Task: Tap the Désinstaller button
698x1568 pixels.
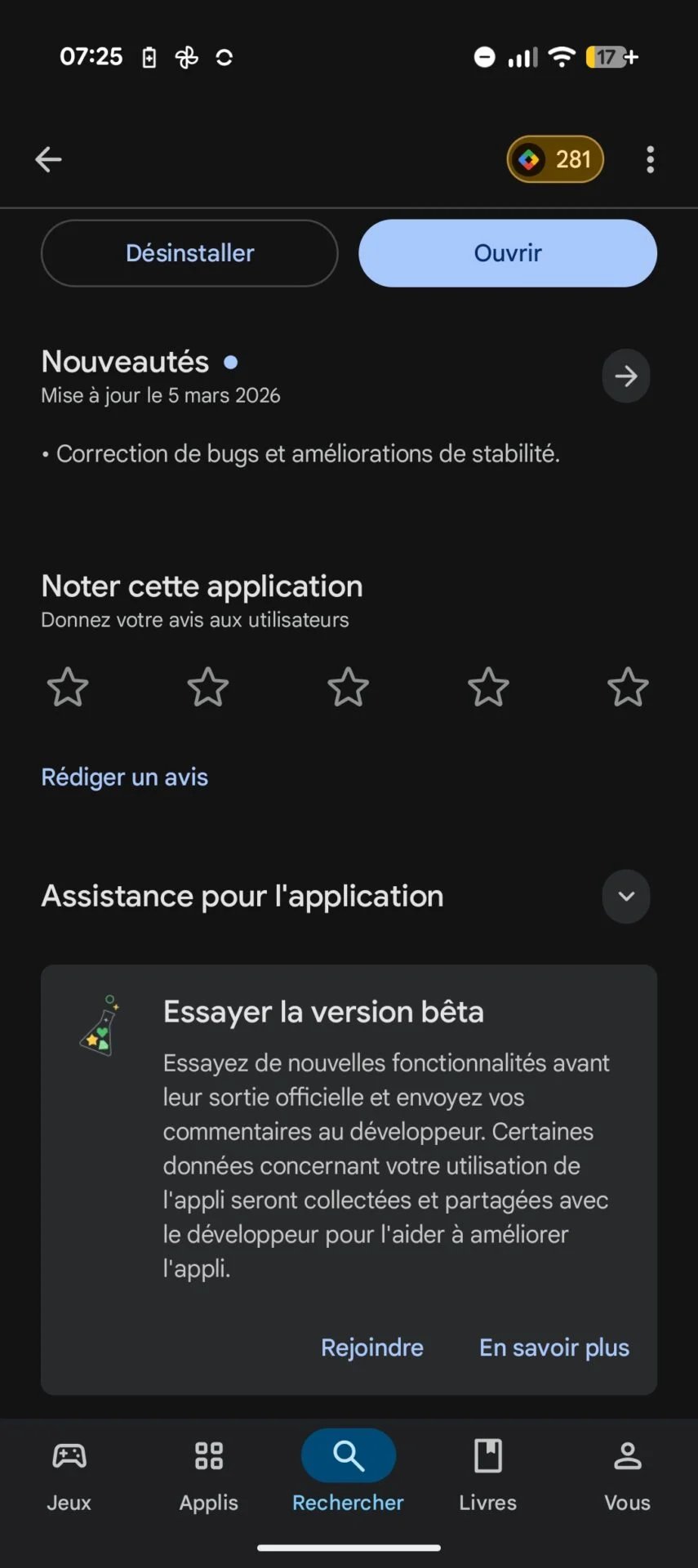Action: click(189, 253)
